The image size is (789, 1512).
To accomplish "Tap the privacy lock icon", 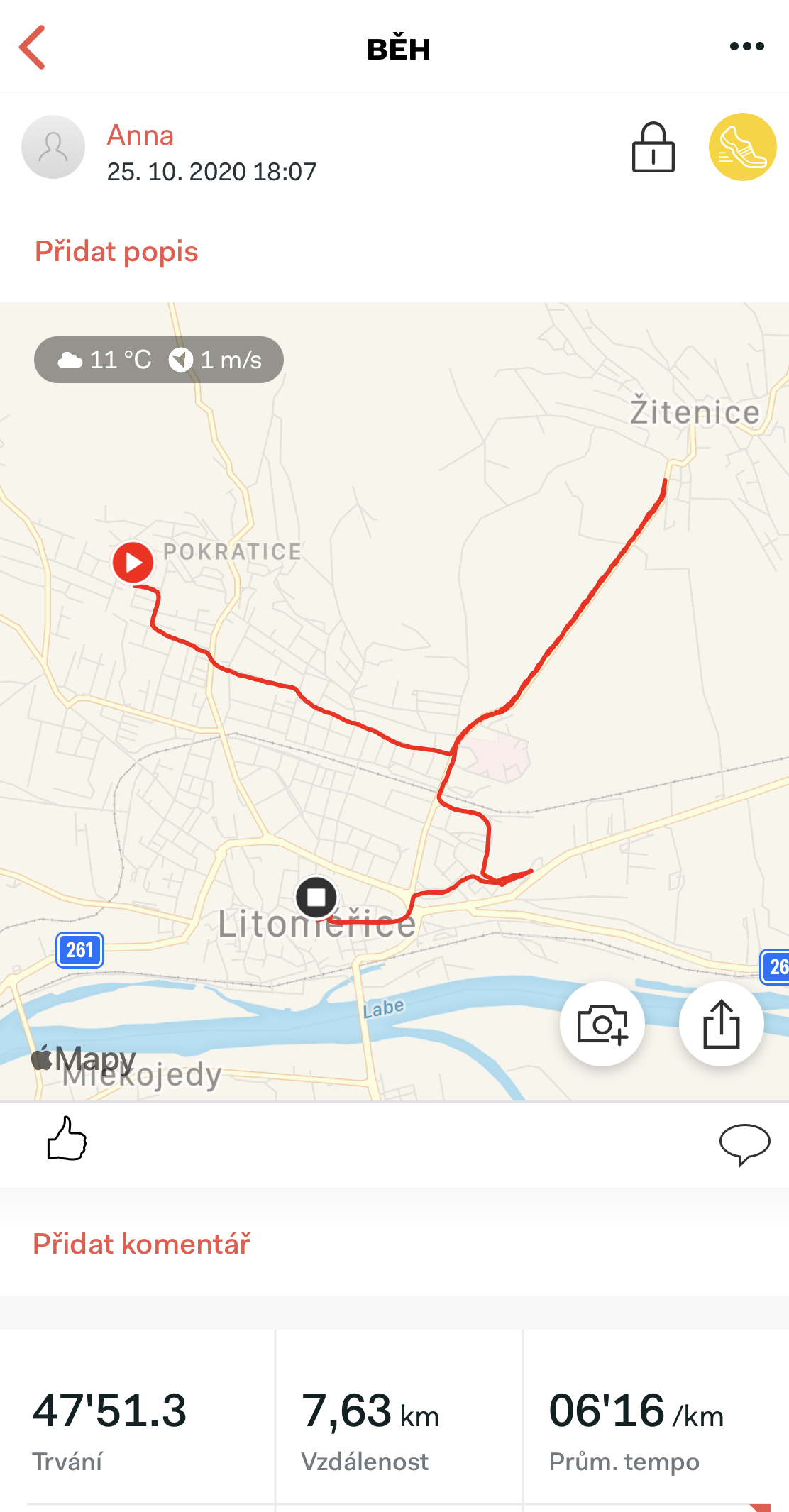I will (653, 147).
